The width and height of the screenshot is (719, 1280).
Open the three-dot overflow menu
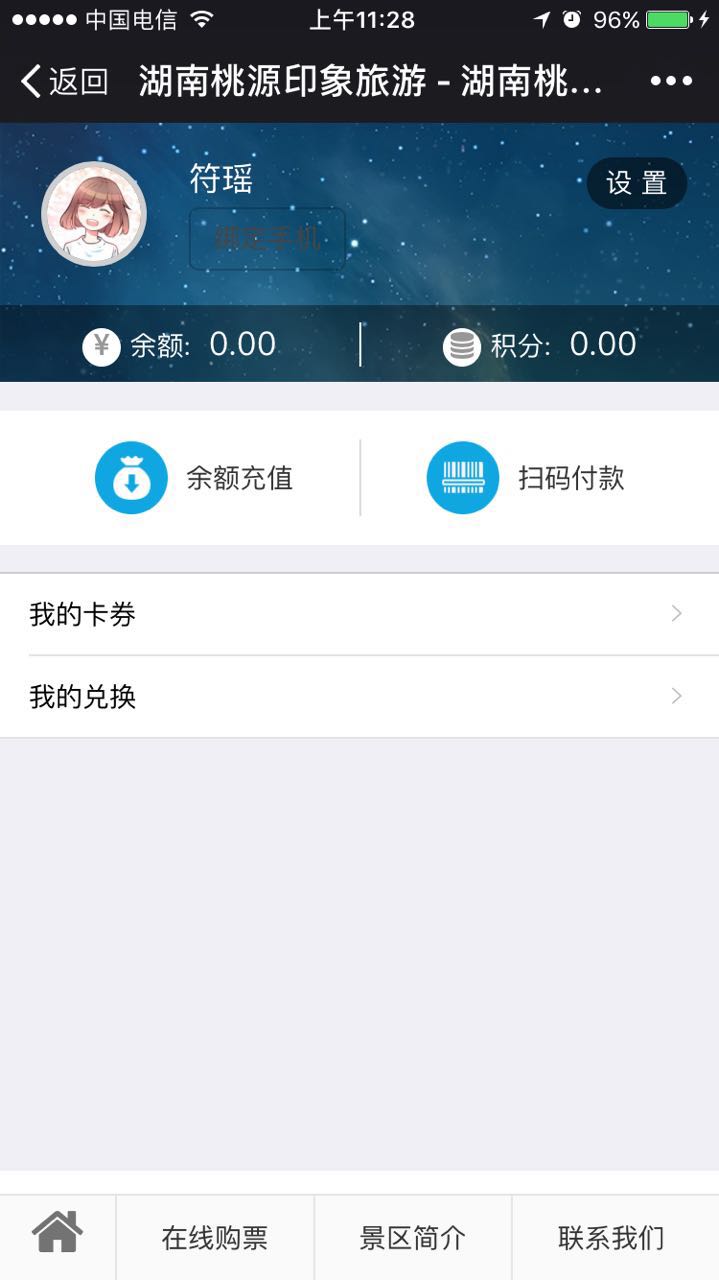[x=671, y=81]
